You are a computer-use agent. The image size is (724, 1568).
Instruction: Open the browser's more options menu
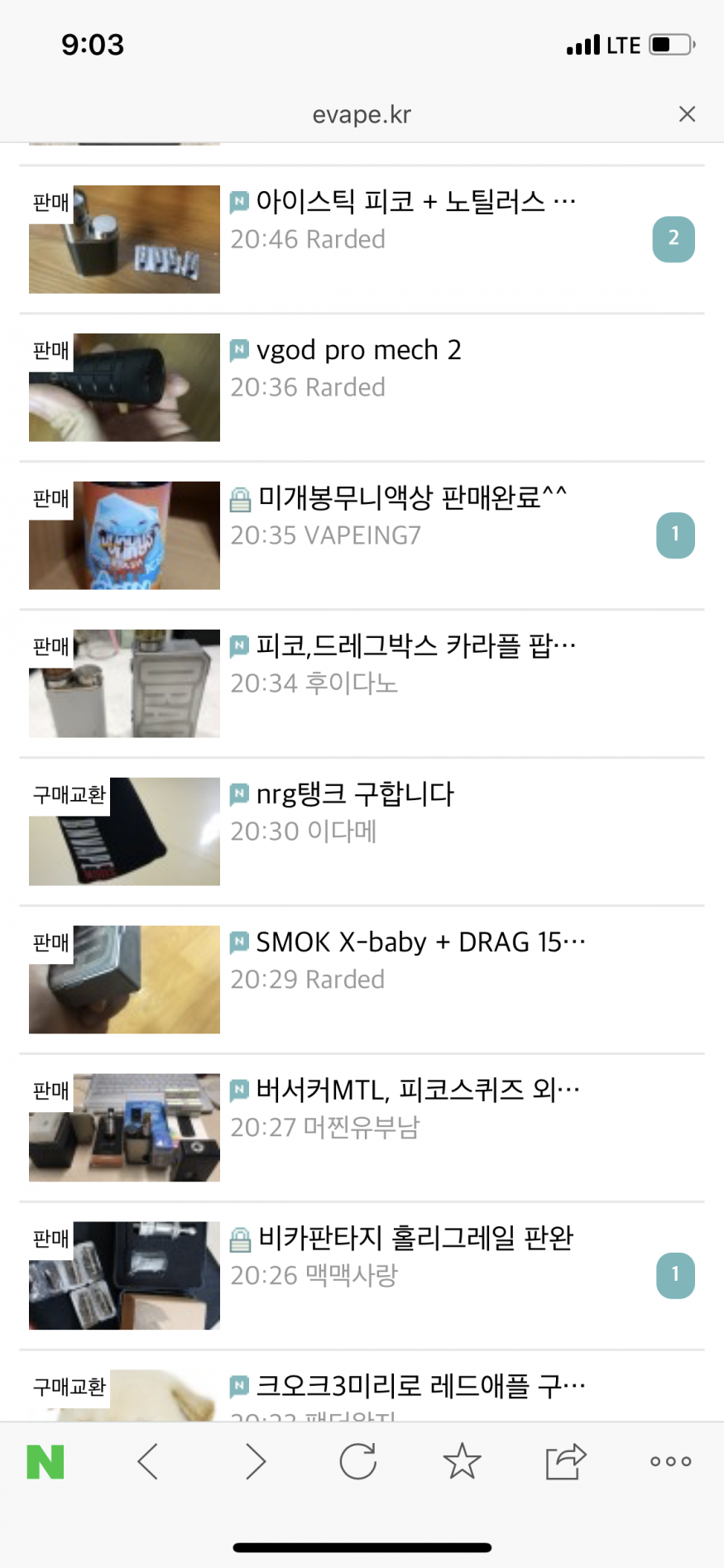(670, 1462)
